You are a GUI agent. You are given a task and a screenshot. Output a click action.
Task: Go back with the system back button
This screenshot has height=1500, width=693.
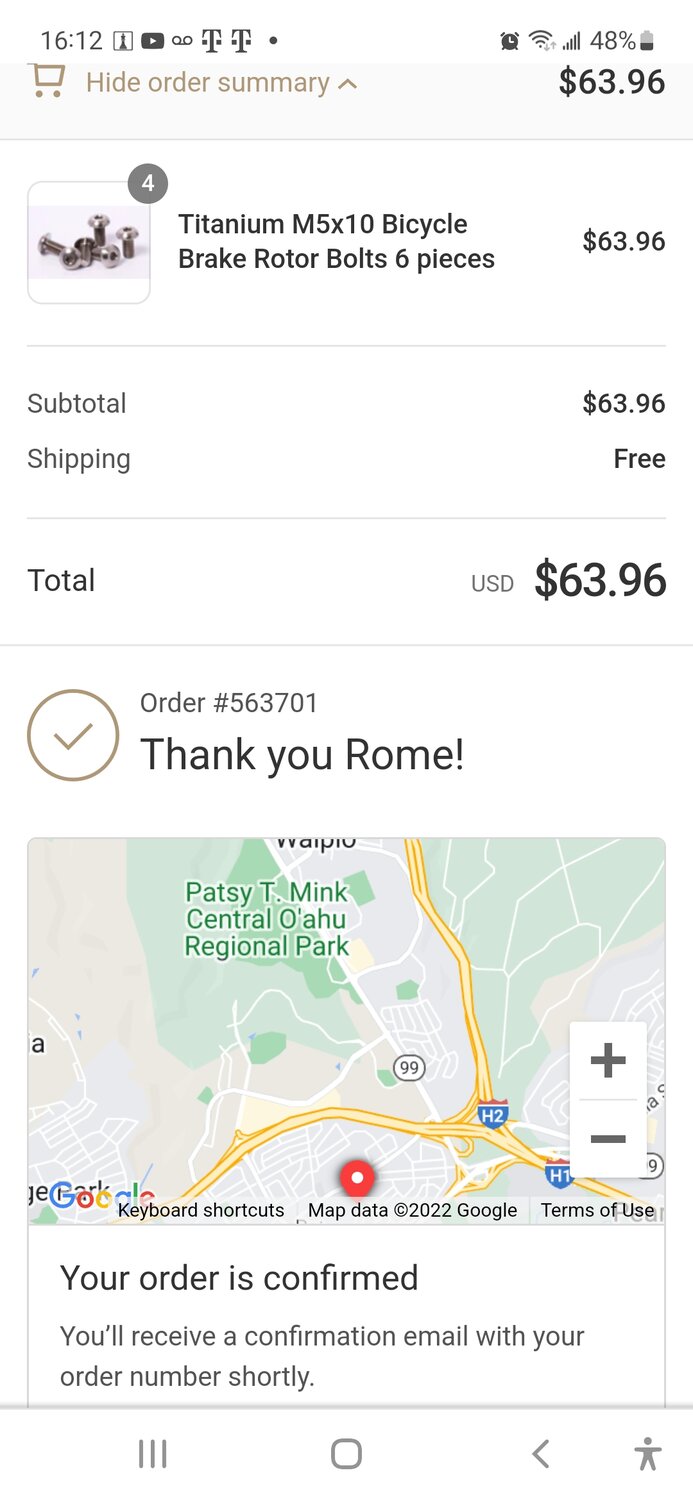[x=541, y=1453]
